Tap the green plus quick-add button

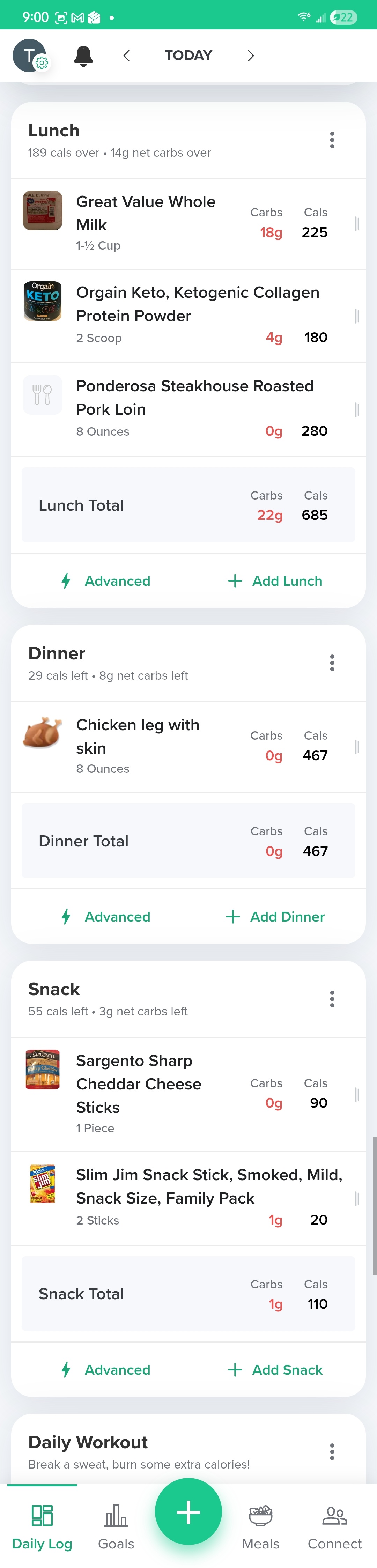(188, 1512)
